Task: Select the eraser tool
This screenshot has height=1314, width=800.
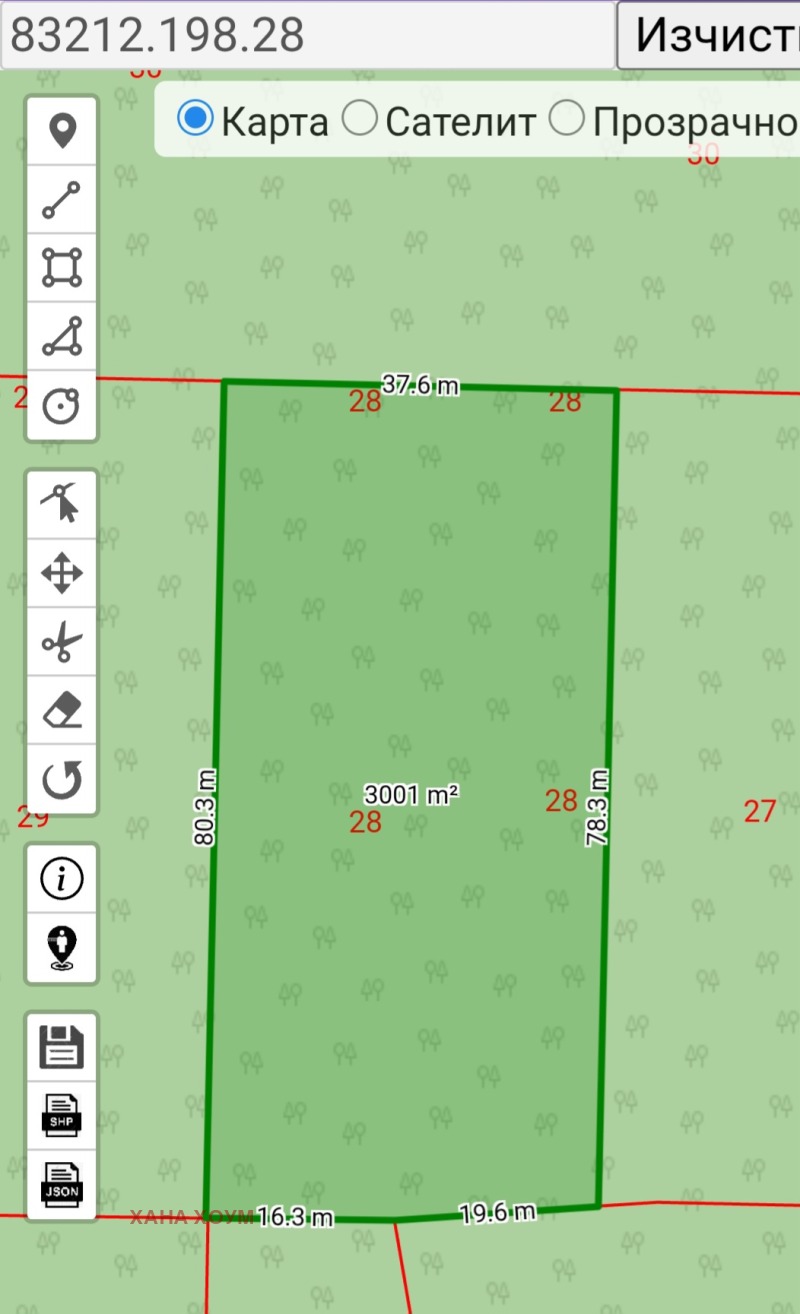Action: (x=62, y=710)
